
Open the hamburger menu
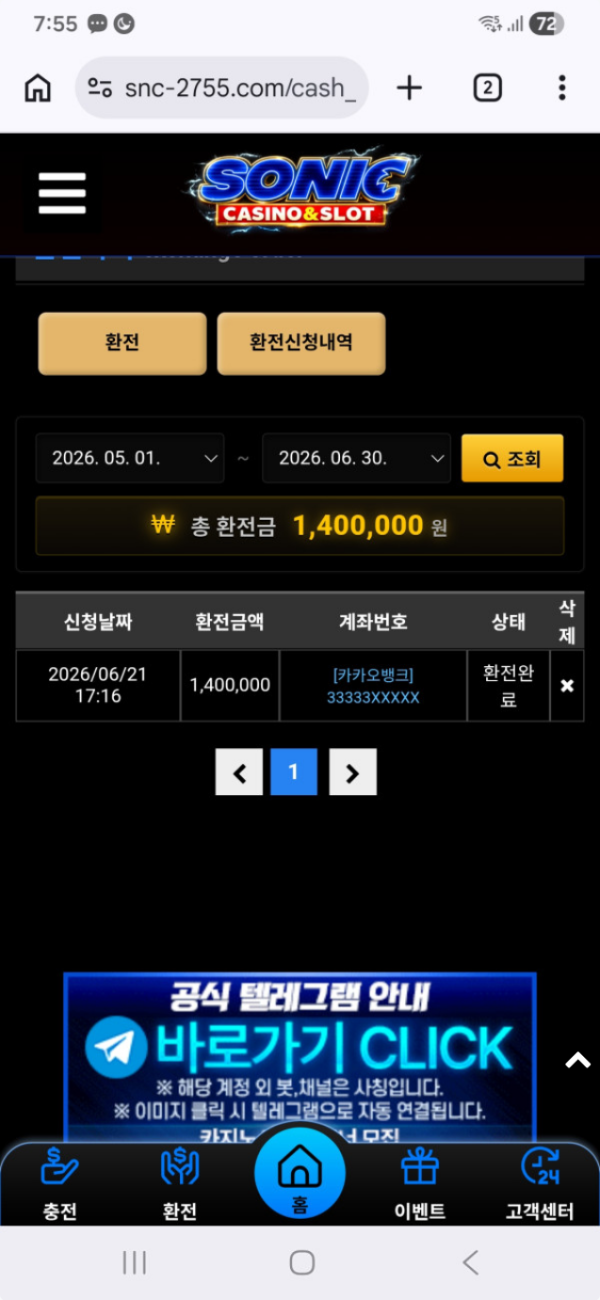click(62, 193)
